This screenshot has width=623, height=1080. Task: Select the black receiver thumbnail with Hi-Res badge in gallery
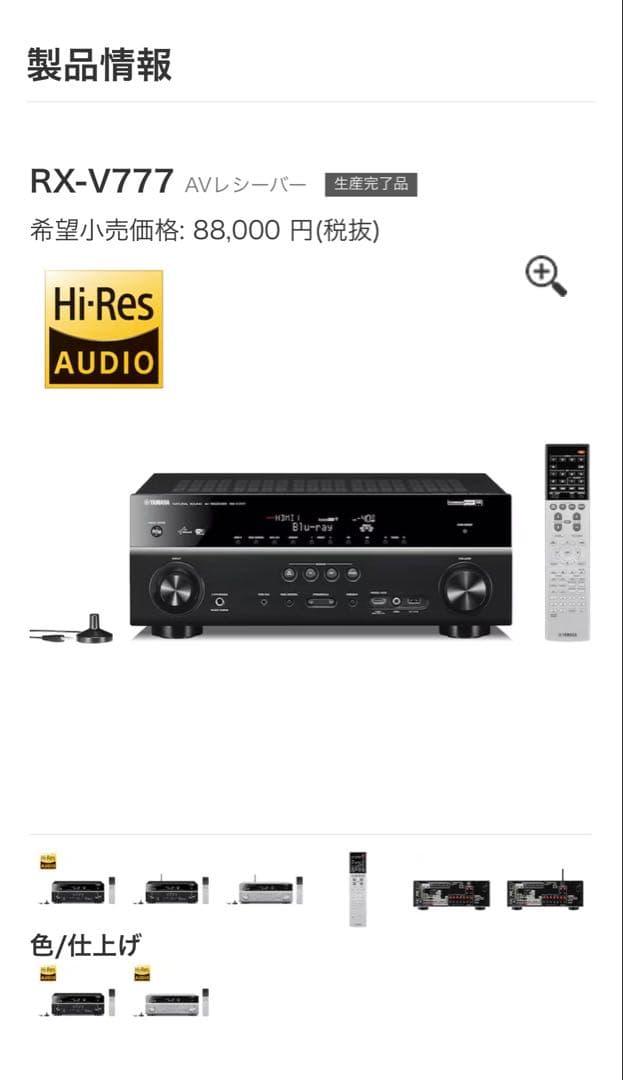[77, 882]
